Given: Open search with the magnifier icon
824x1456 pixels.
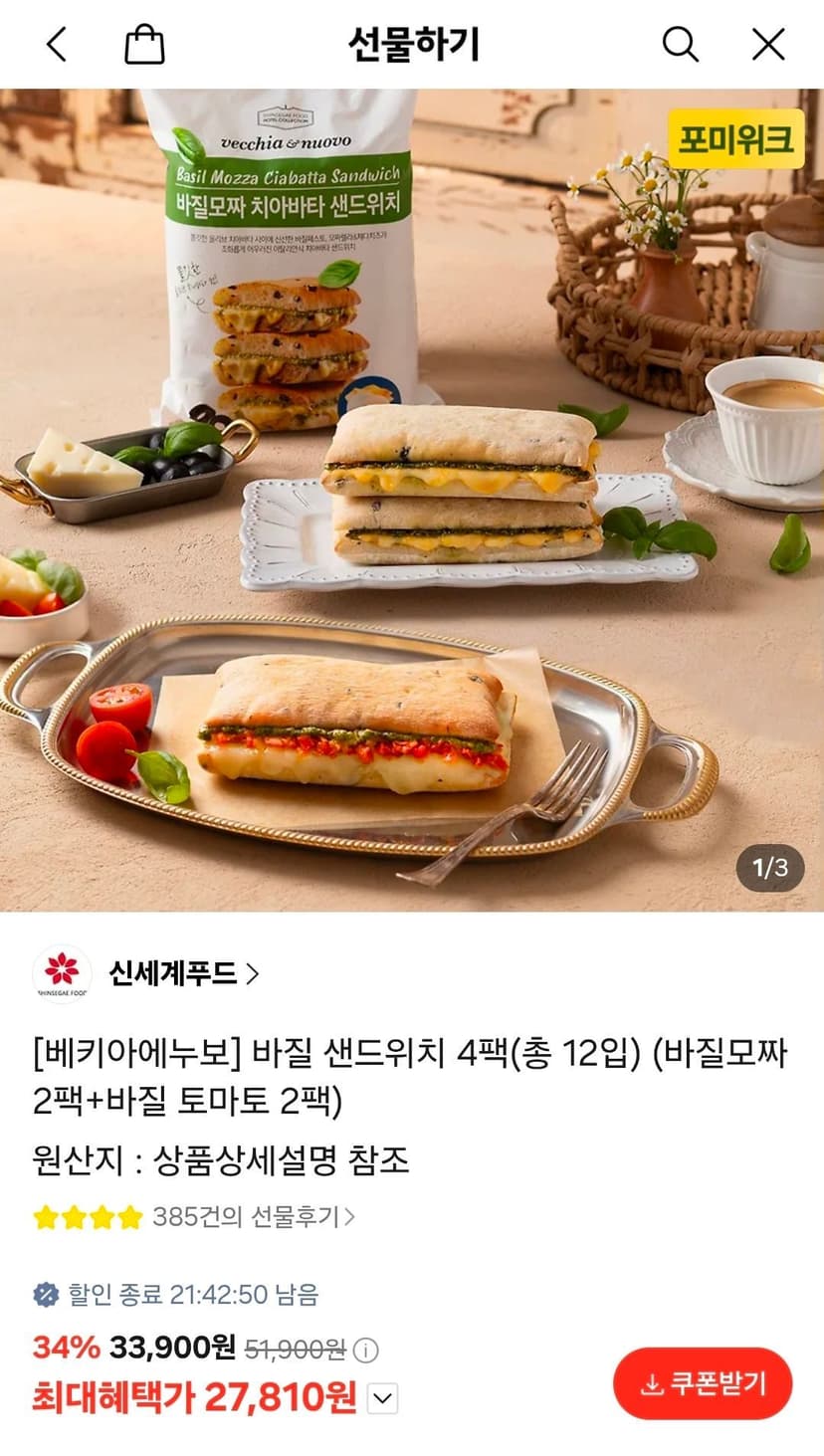Looking at the screenshot, I should [x=681, y=45].
